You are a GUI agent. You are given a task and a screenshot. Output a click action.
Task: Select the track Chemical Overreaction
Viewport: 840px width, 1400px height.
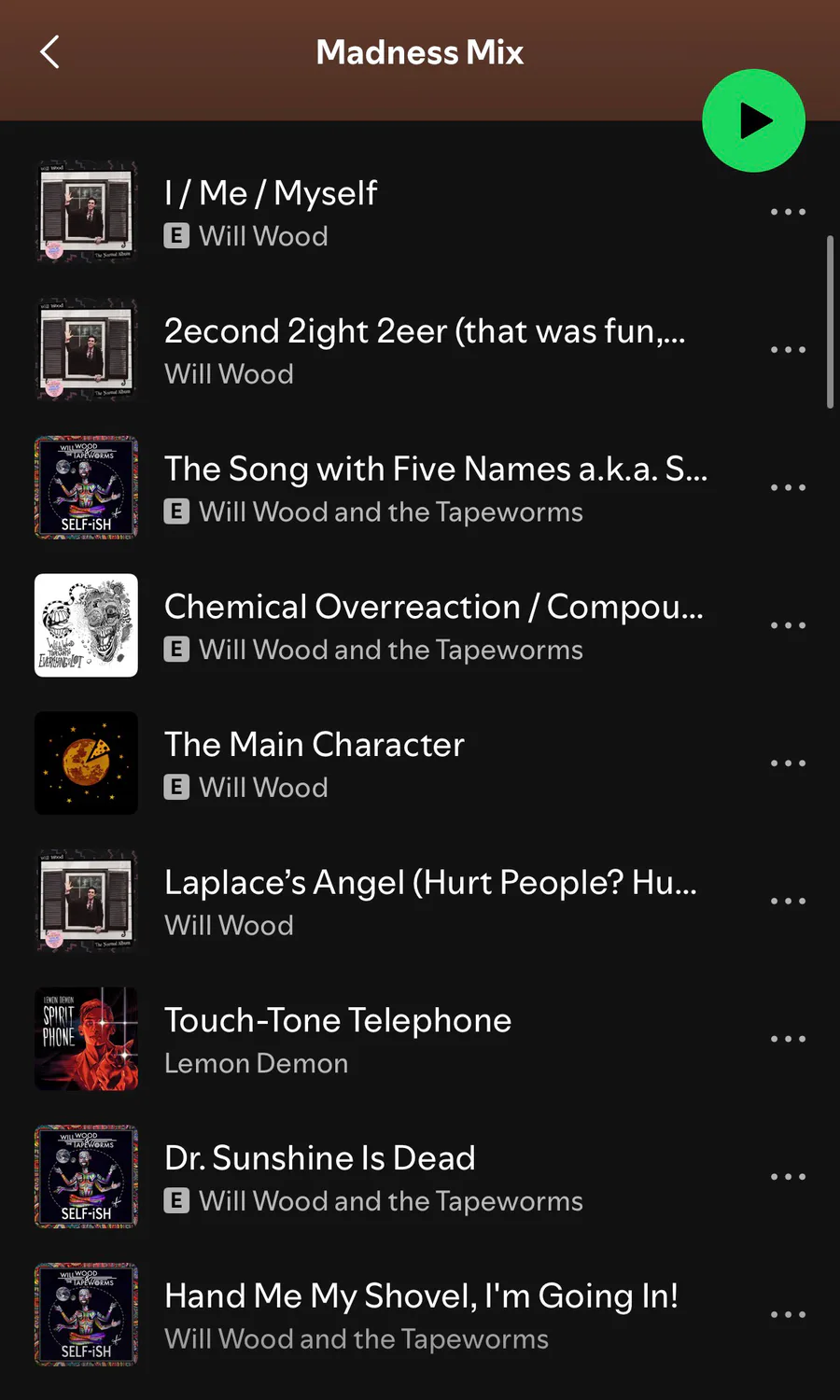point(433,608)
